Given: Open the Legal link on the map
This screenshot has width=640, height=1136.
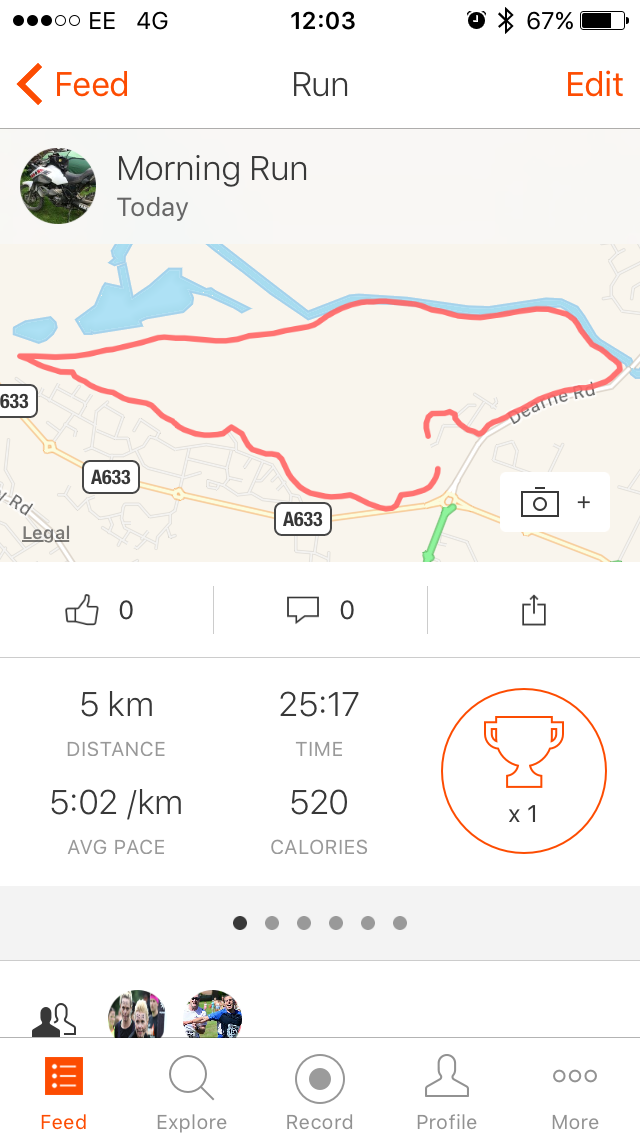Looking at the screenshot, I should (x=46, y=533).
